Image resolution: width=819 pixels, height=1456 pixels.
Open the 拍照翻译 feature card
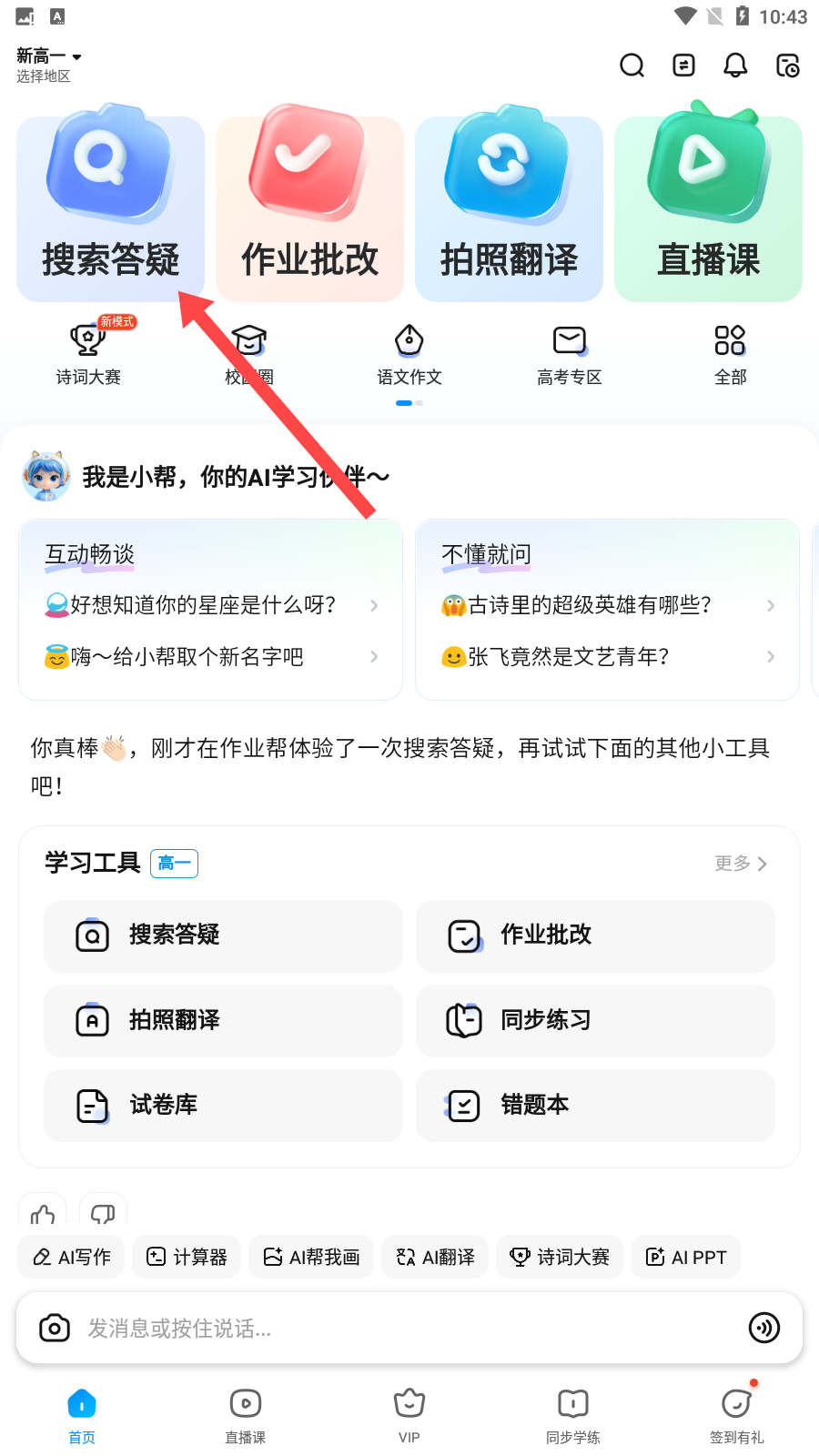coord(509,209)
